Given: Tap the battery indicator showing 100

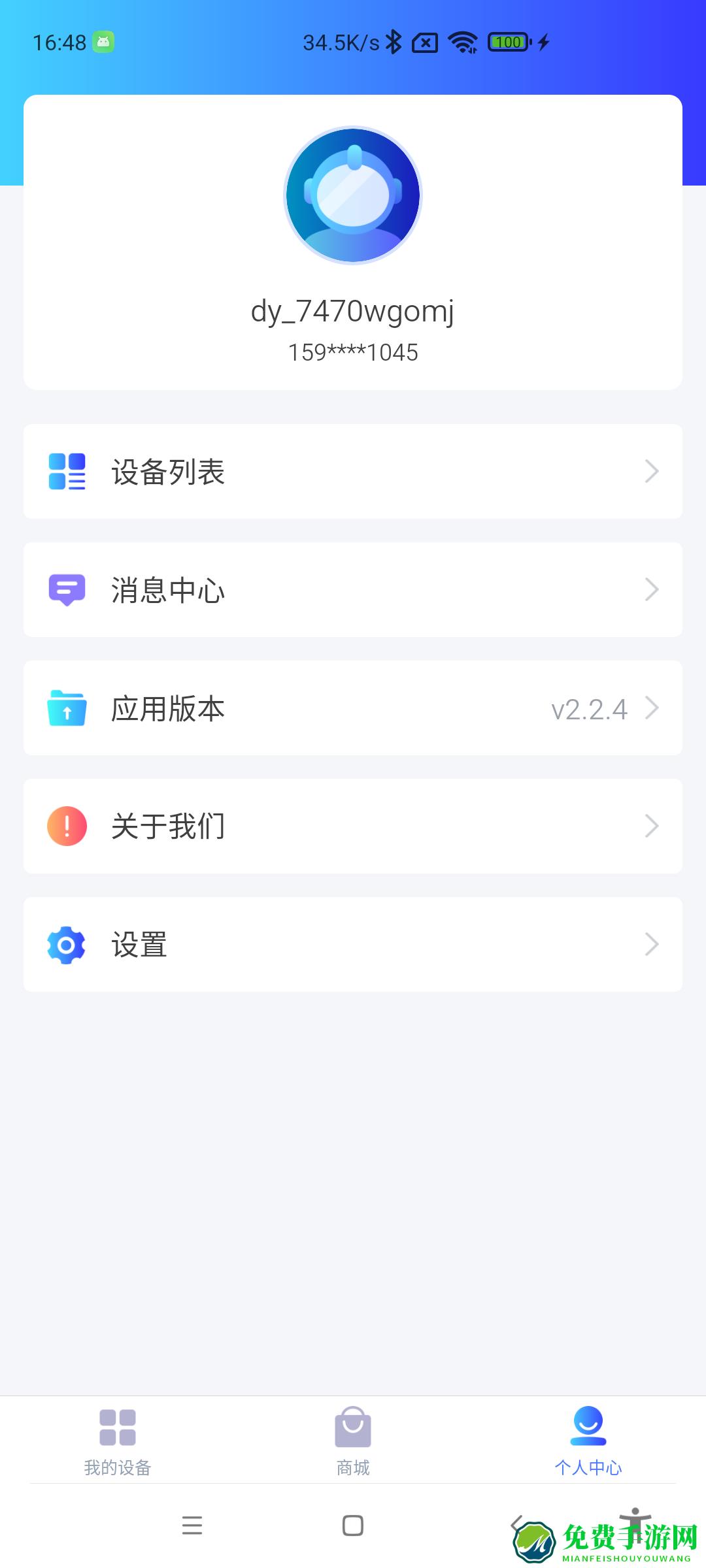Looking at the screenshot, I should point(509,41).
